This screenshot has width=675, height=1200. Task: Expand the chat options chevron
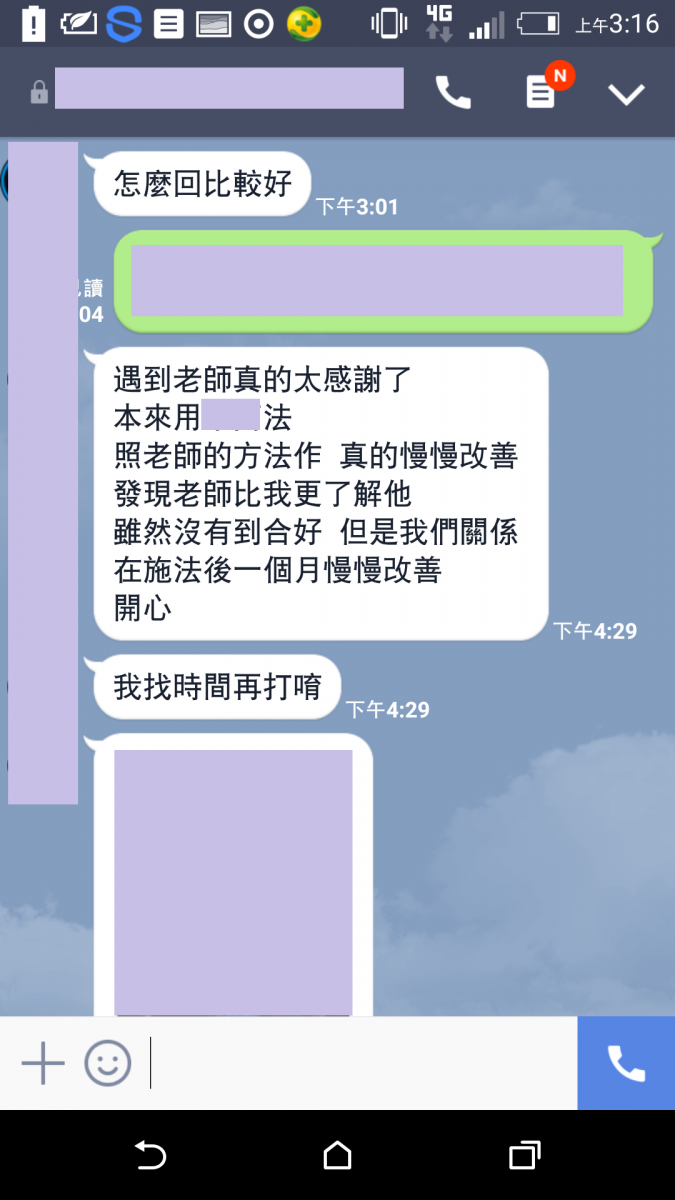(x=627, y=94)
